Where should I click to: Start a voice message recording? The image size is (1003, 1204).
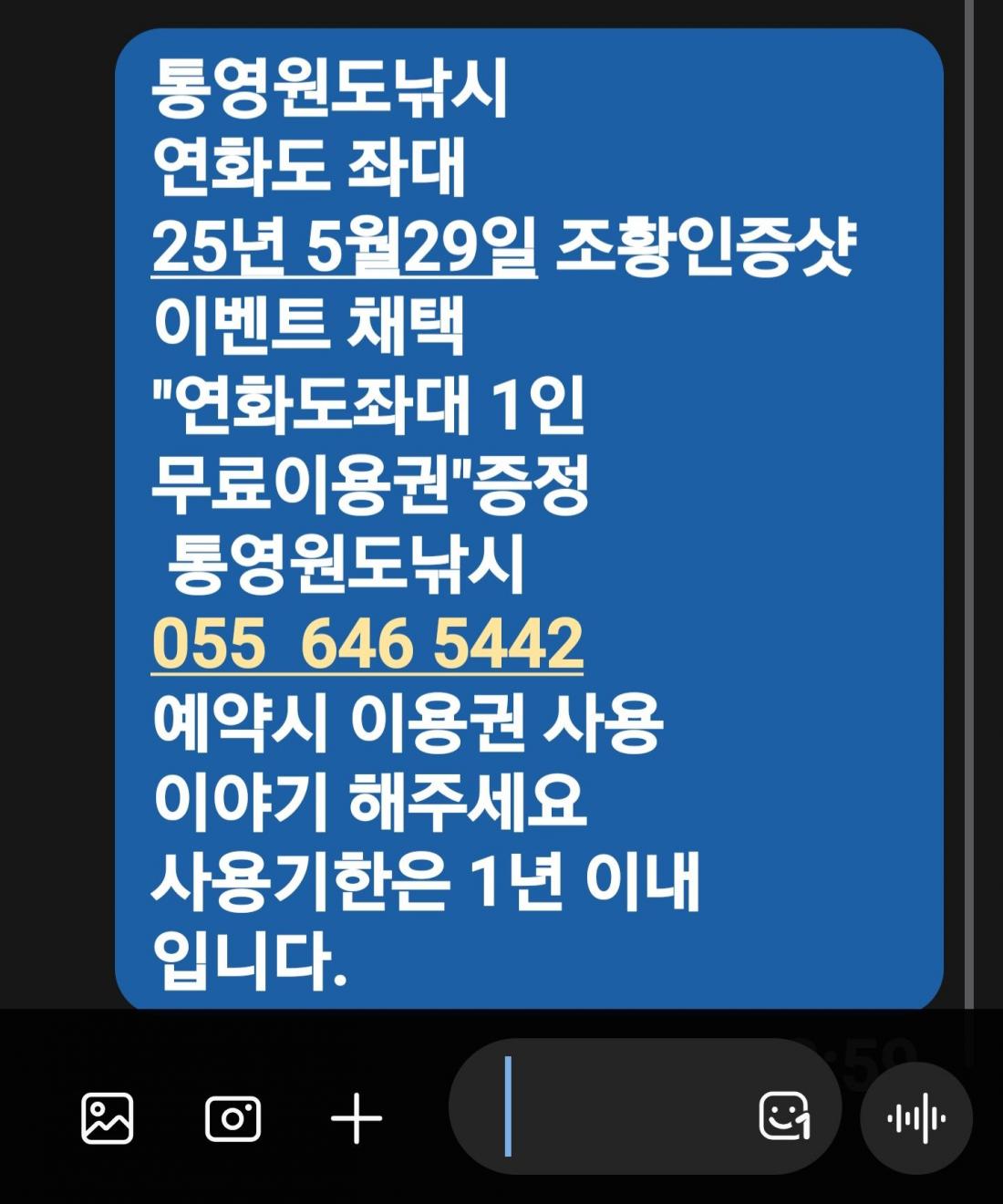point(915,1118)
